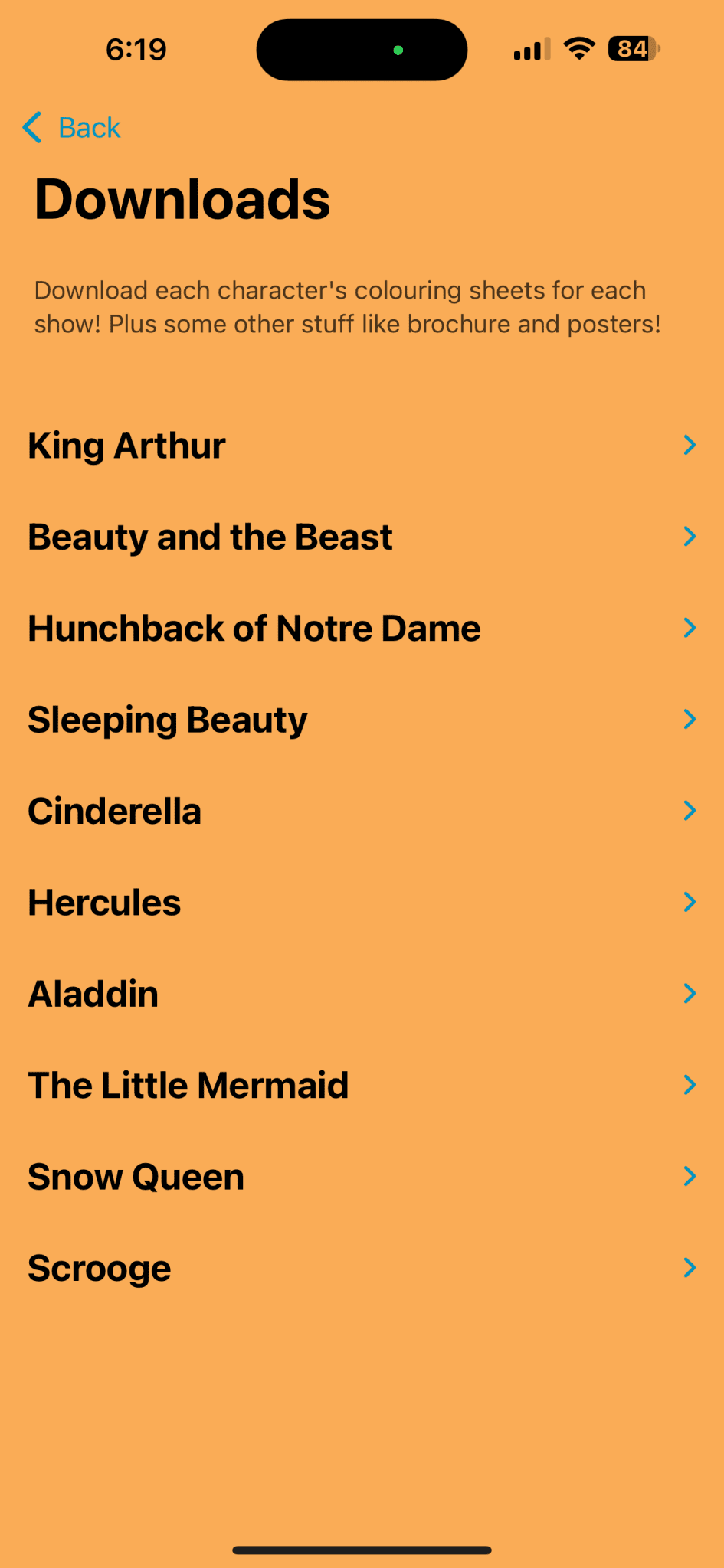Open the Aladdin downloads section

pyautogui.click(x=93, y=993)
